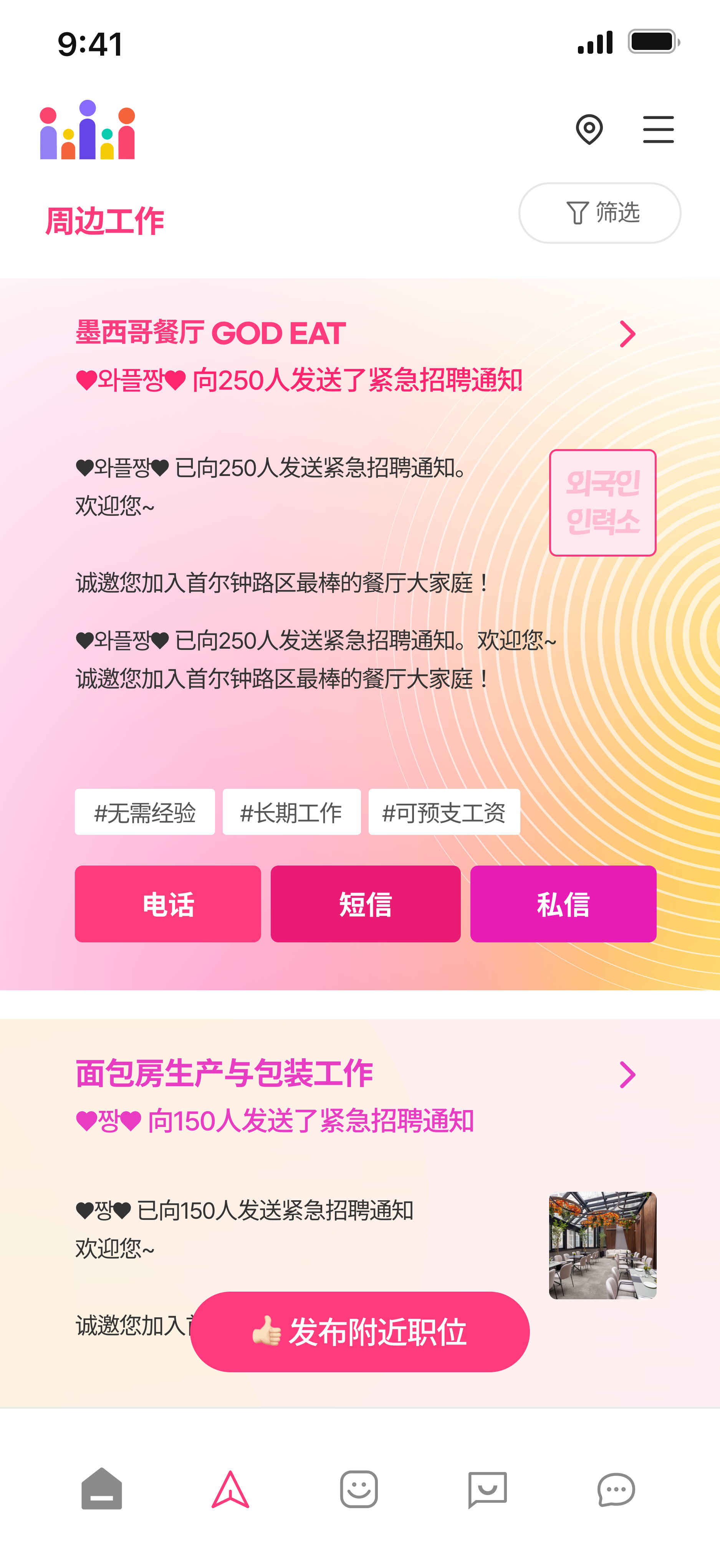View the bakery job restaurant photo
The image size is (720, 1568).
[x=602, y=1246]
